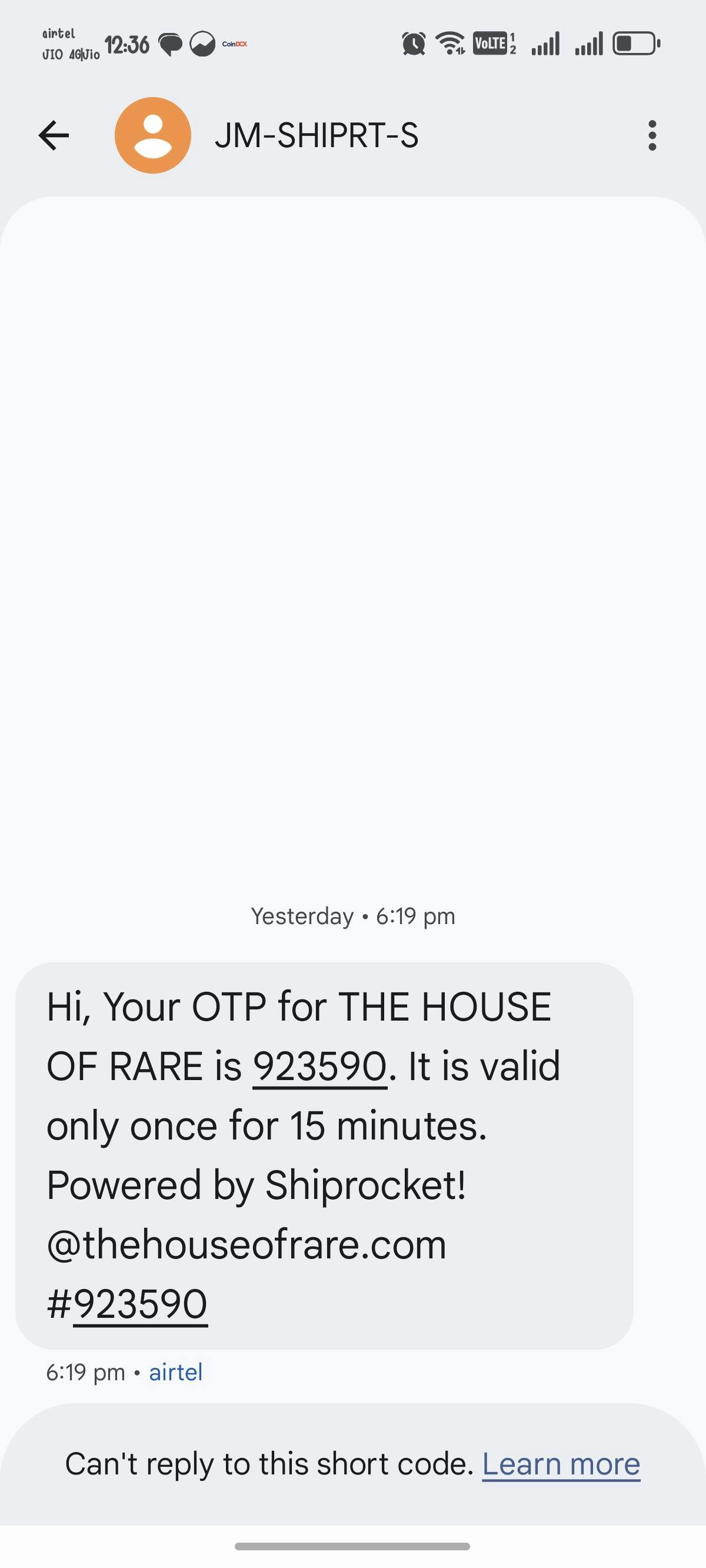
Task: Open the three-dot overflow menu
Action: pos(652,135)
